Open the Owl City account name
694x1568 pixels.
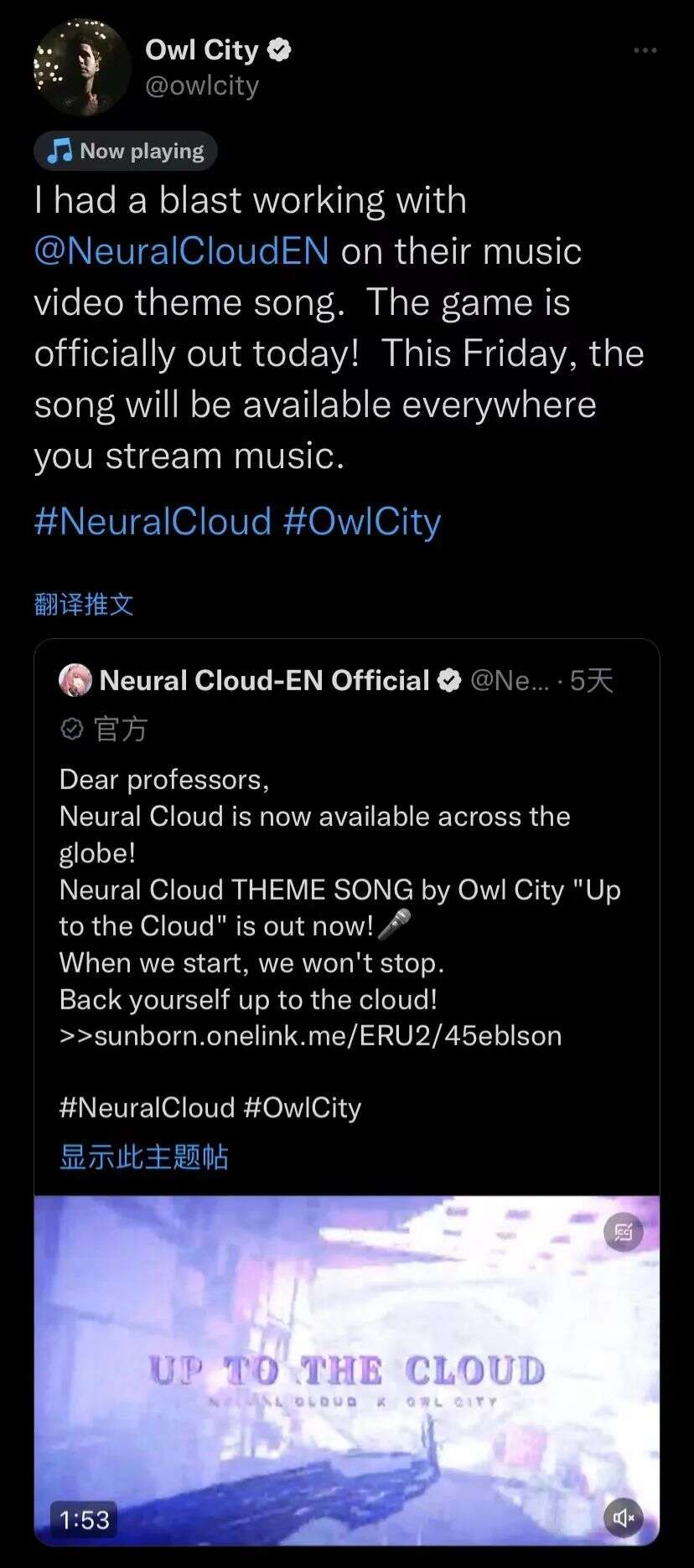click(x=202, y=50)
